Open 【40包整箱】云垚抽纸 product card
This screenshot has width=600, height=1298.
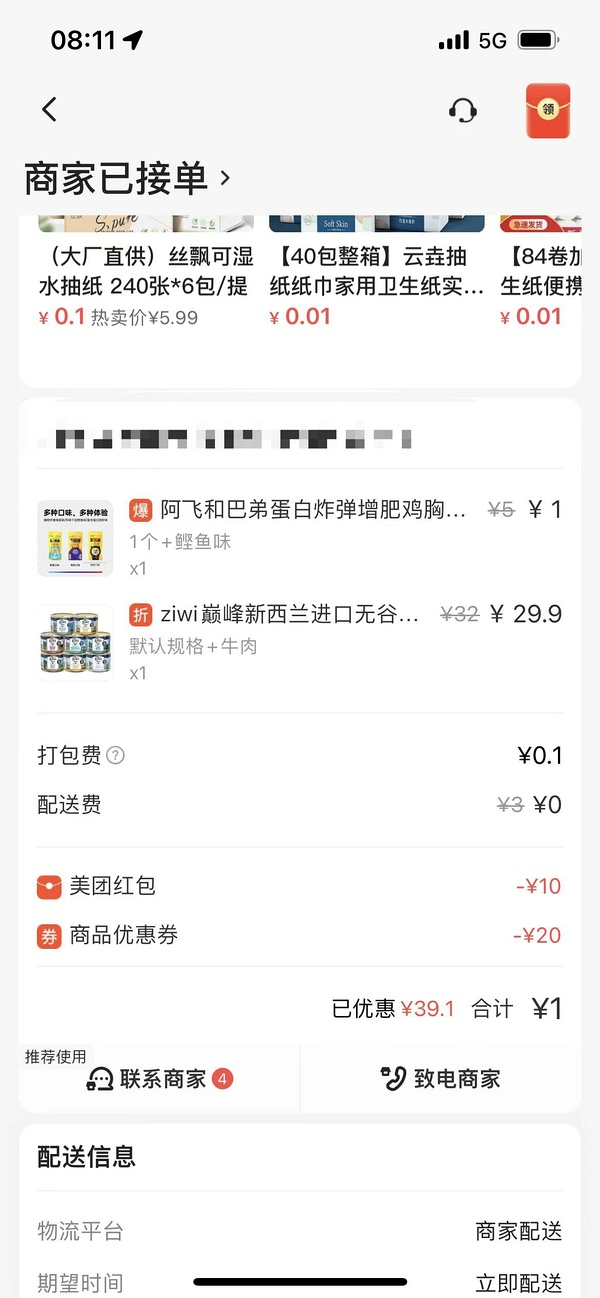tap(377, 272)
